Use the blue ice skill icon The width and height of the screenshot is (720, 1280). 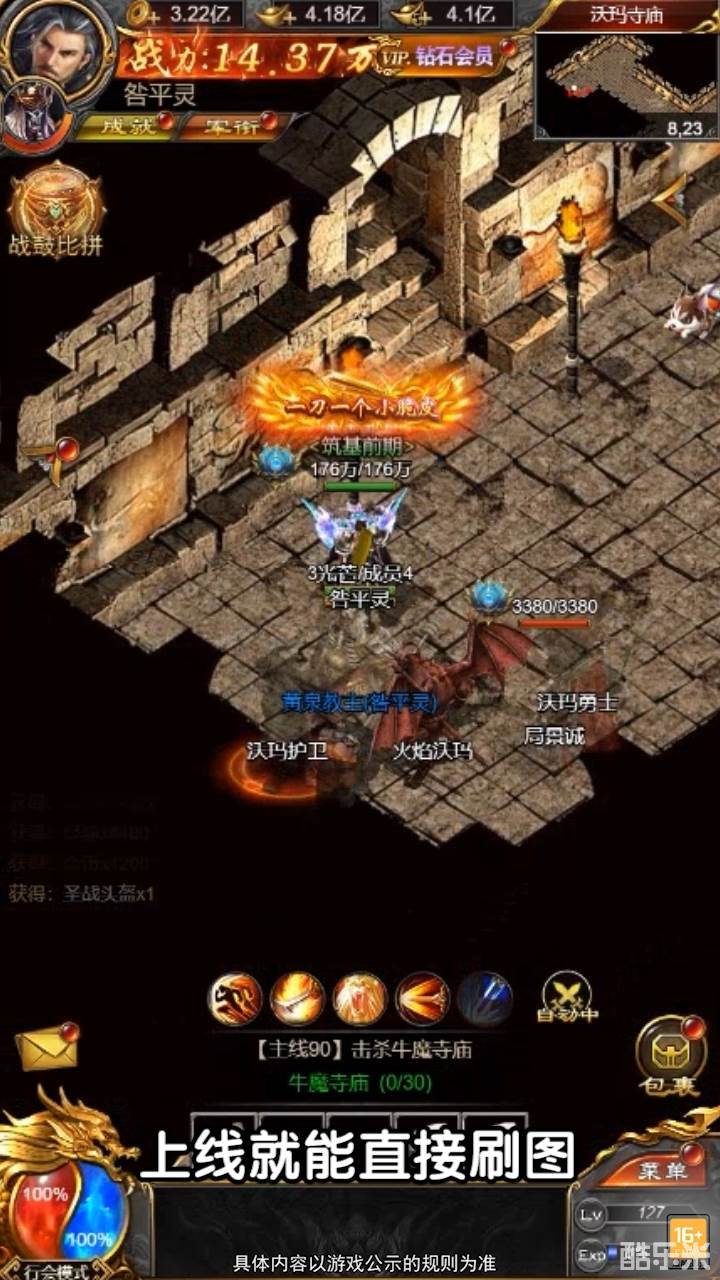tap(485, 999)
